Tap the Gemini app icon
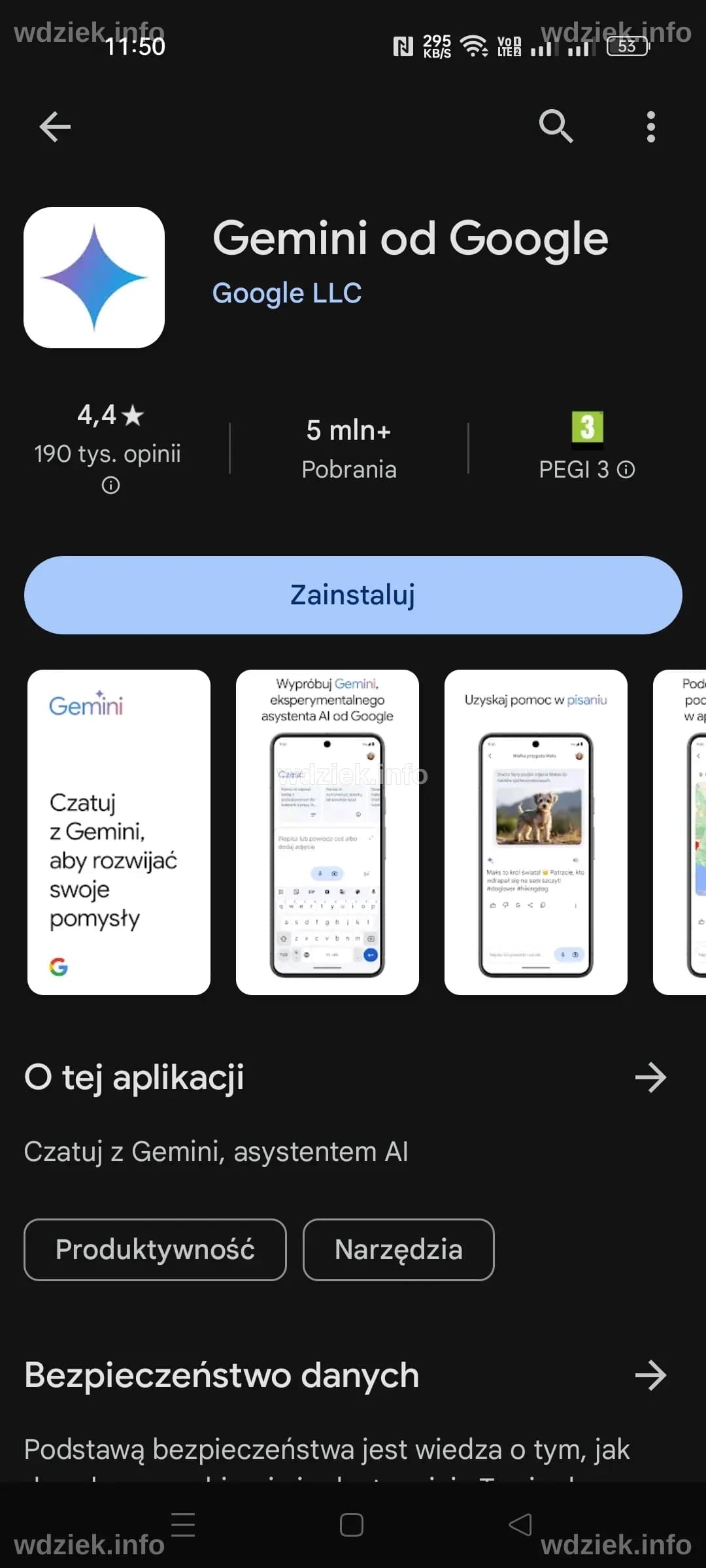Screen dimensions: 706x1568 pyautogui.click(x=94, y=277)
